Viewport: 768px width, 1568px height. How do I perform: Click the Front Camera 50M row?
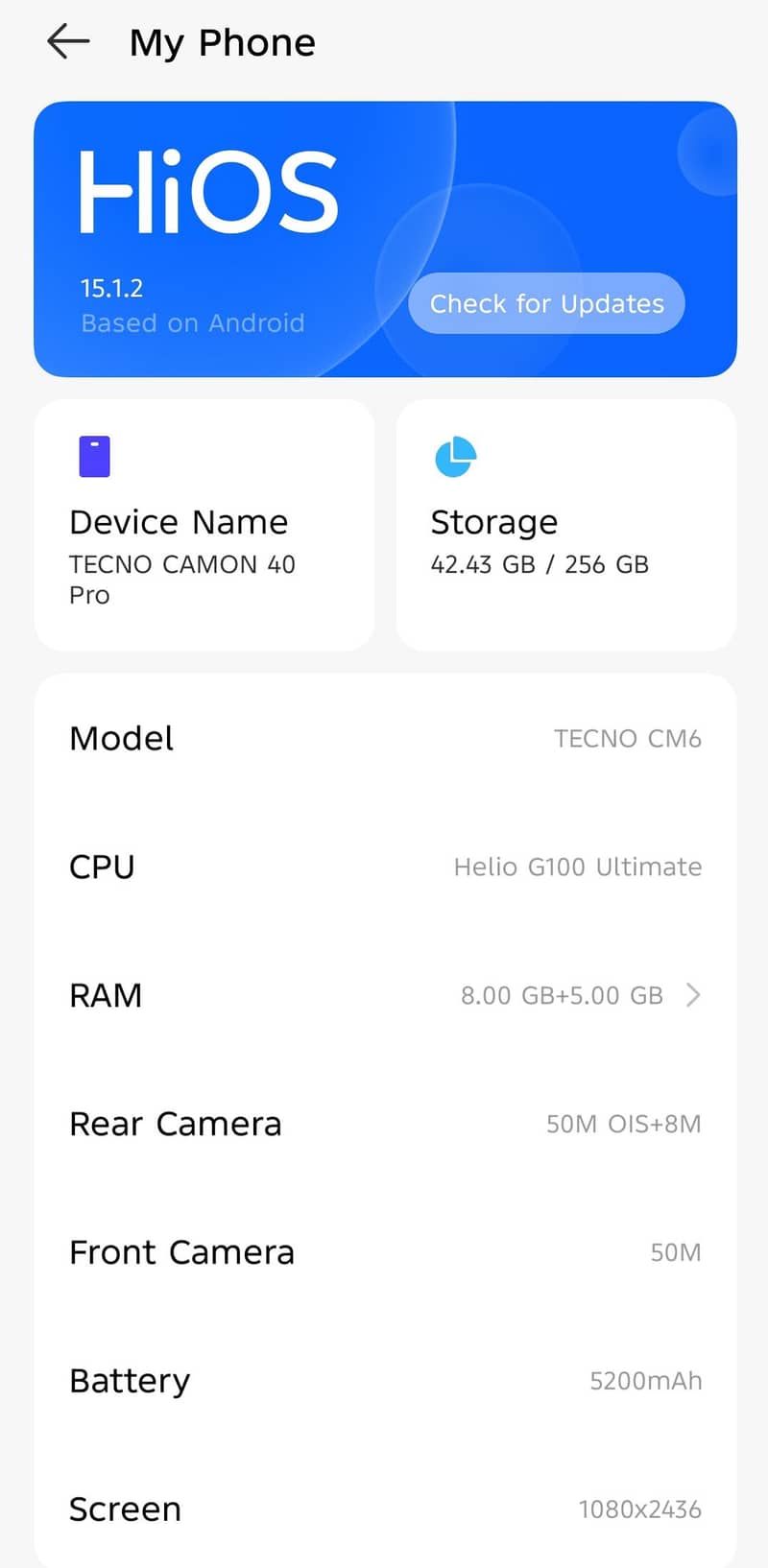384,1252
